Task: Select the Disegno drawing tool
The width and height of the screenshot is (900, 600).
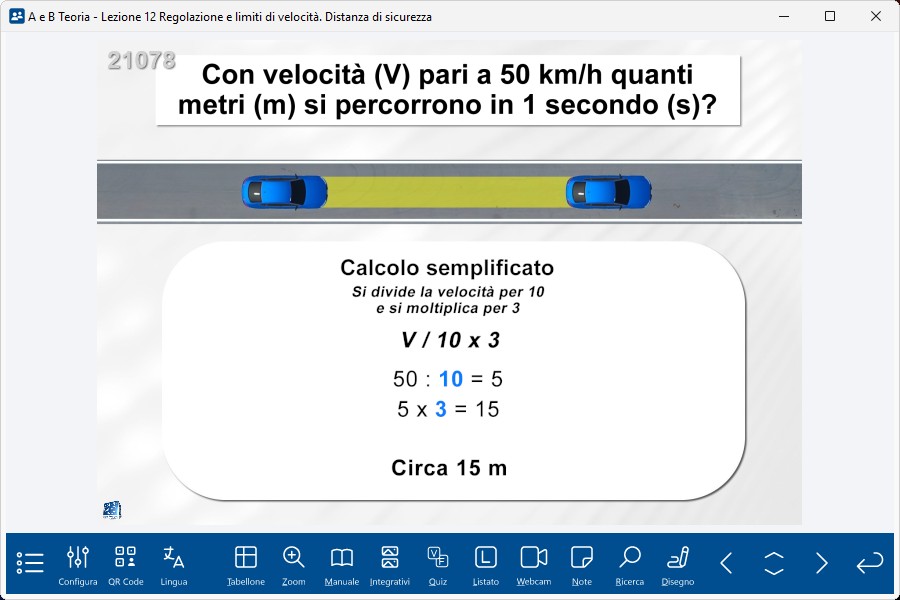Action: (678, 564)
